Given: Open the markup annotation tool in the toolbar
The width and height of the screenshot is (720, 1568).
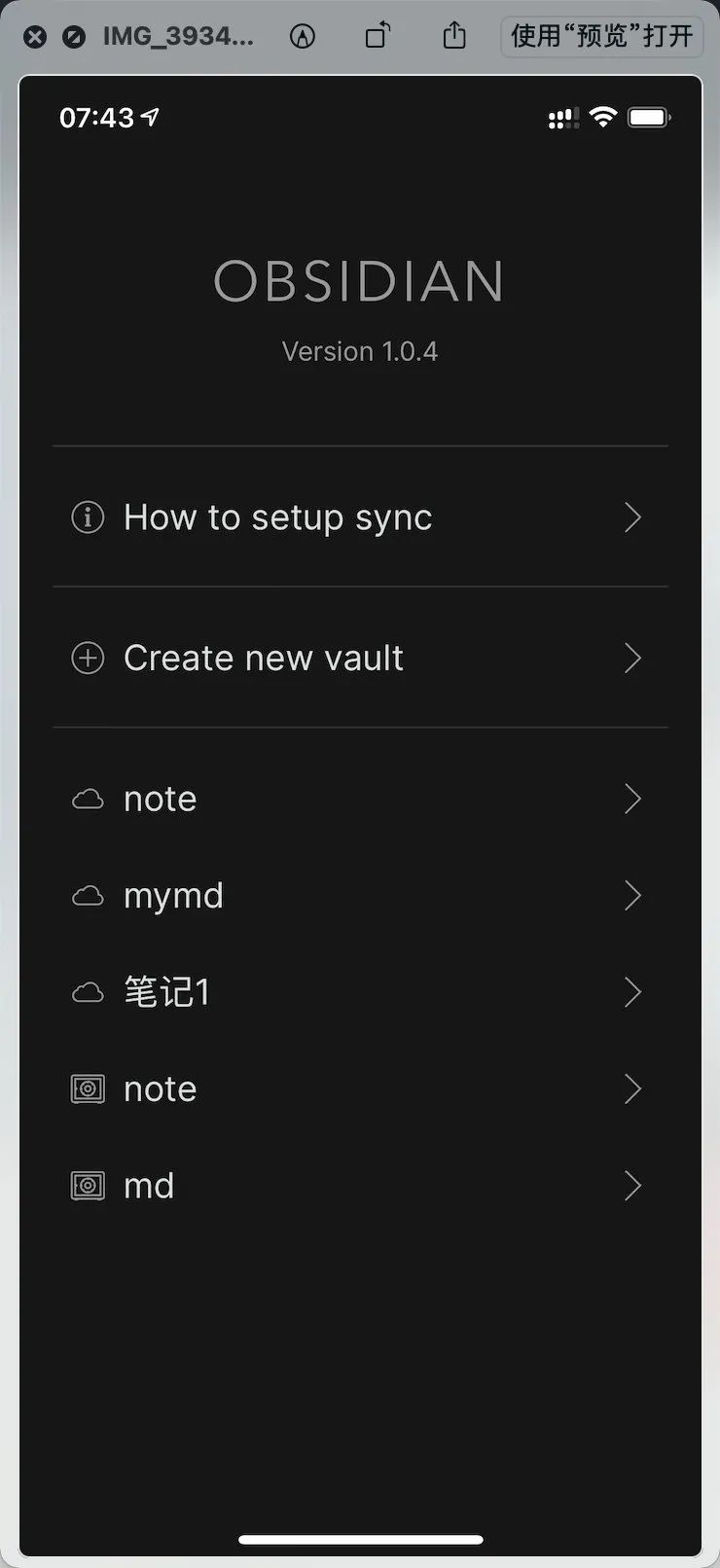Looking at the screenshot, I should pyautogui.click(x=302, y=36).
